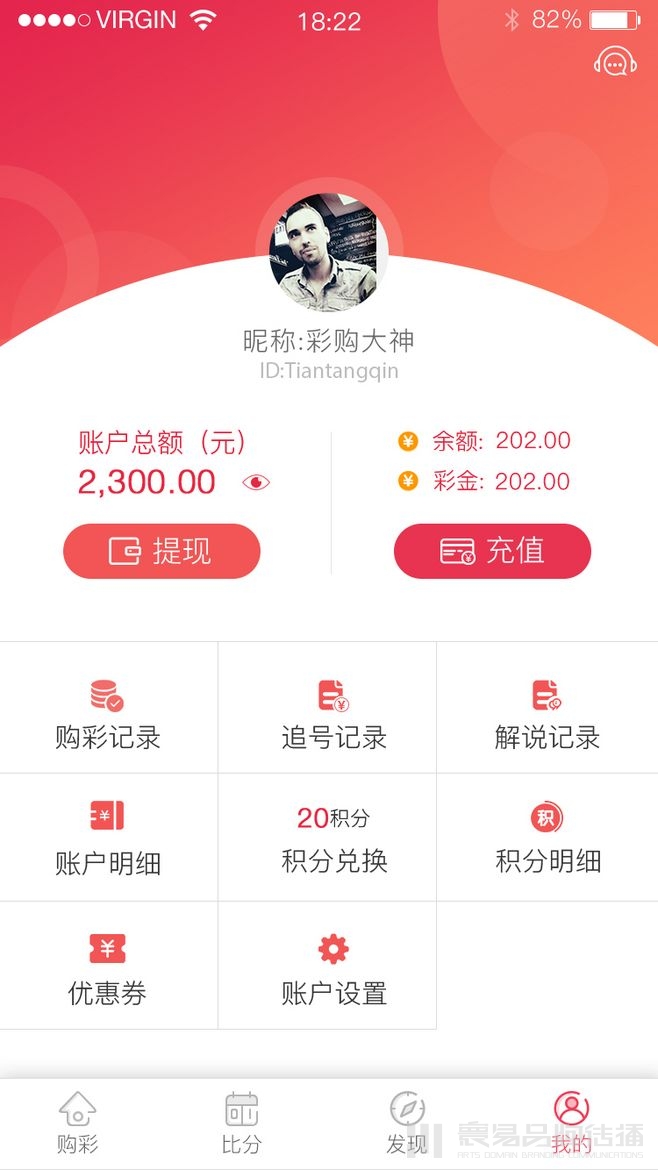Switch to the 购彩 tab
This screenshot has width=658, height=1170.
tap(78, 1124)
